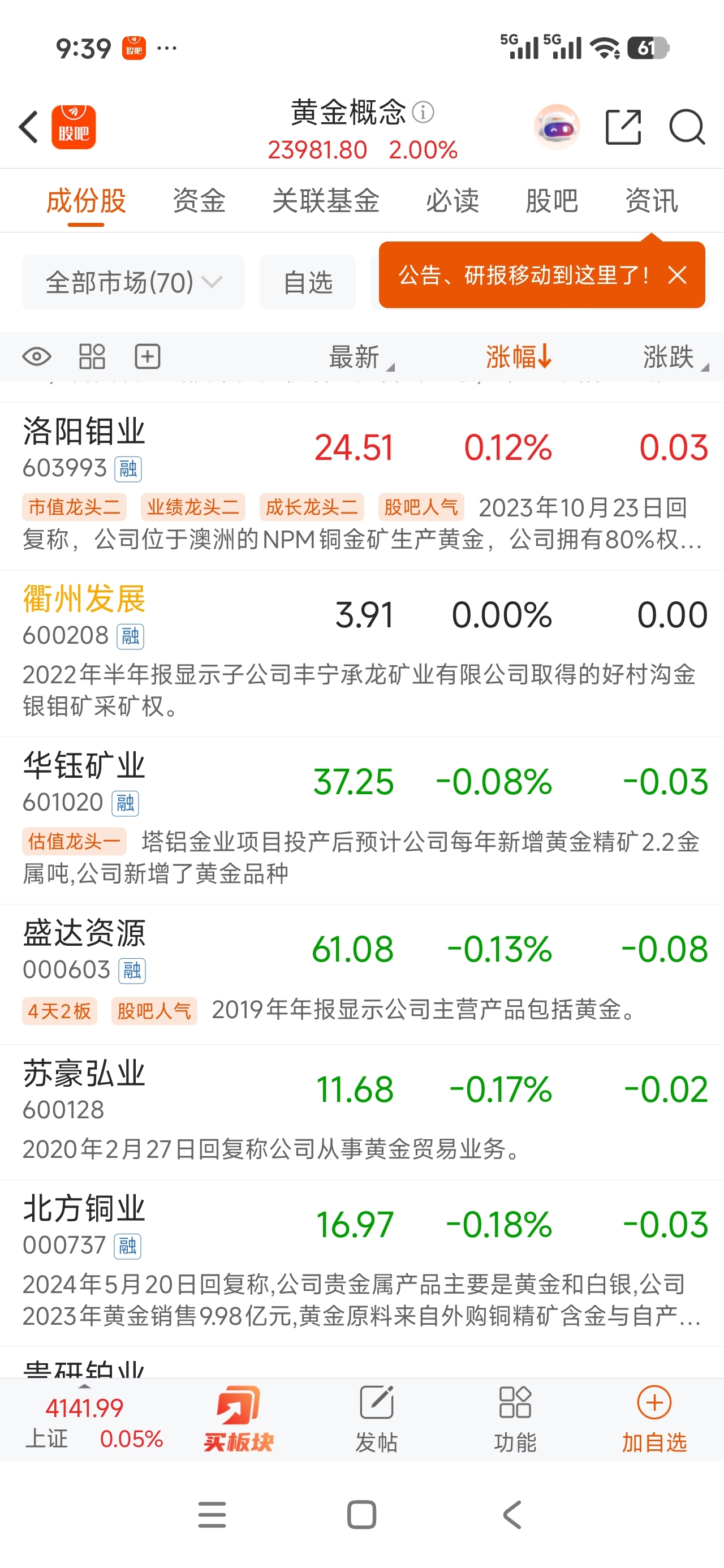Viewport: 724px width, 1568px height.
Task: Switch to the 股吧 tab
Action: click(551, 201)
